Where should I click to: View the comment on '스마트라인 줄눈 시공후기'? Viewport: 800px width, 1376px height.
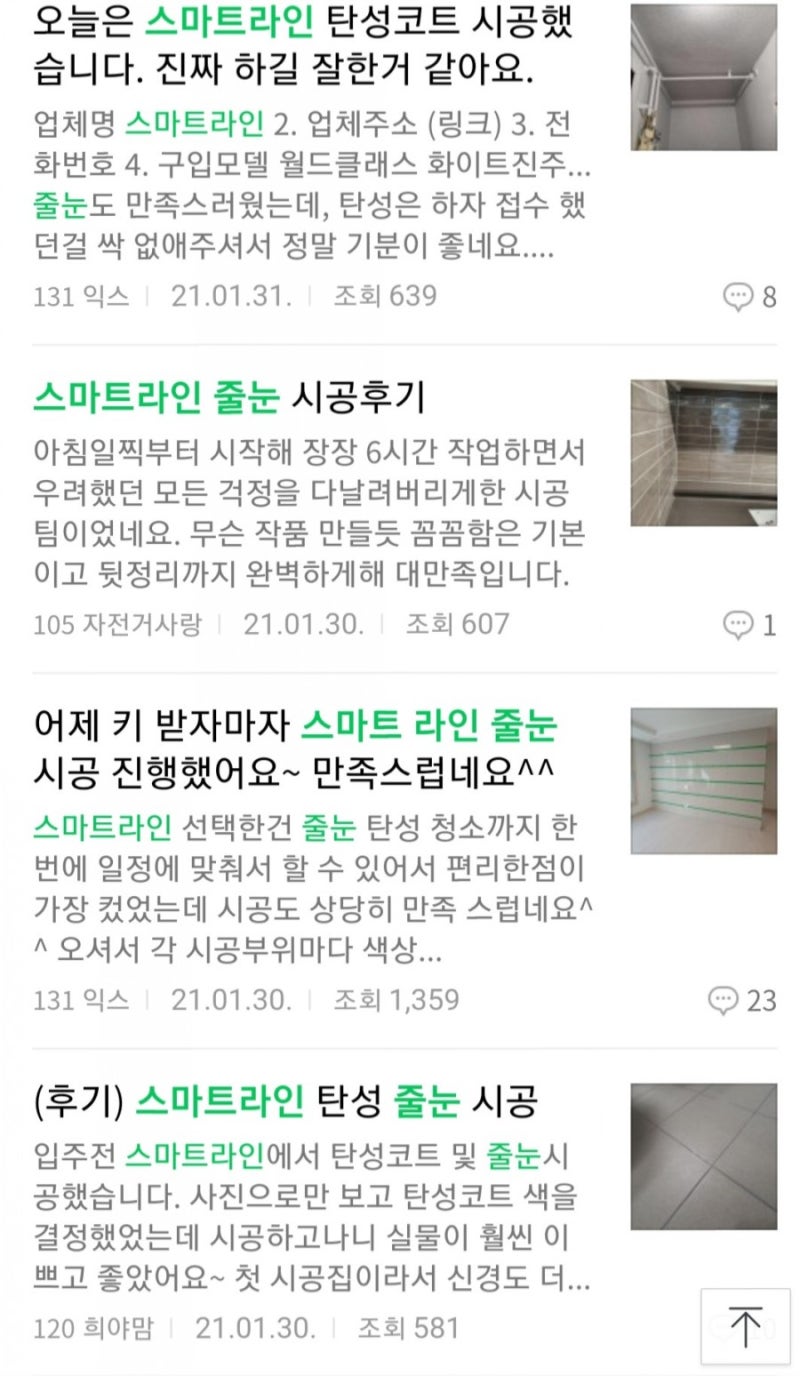click(749, 625)
